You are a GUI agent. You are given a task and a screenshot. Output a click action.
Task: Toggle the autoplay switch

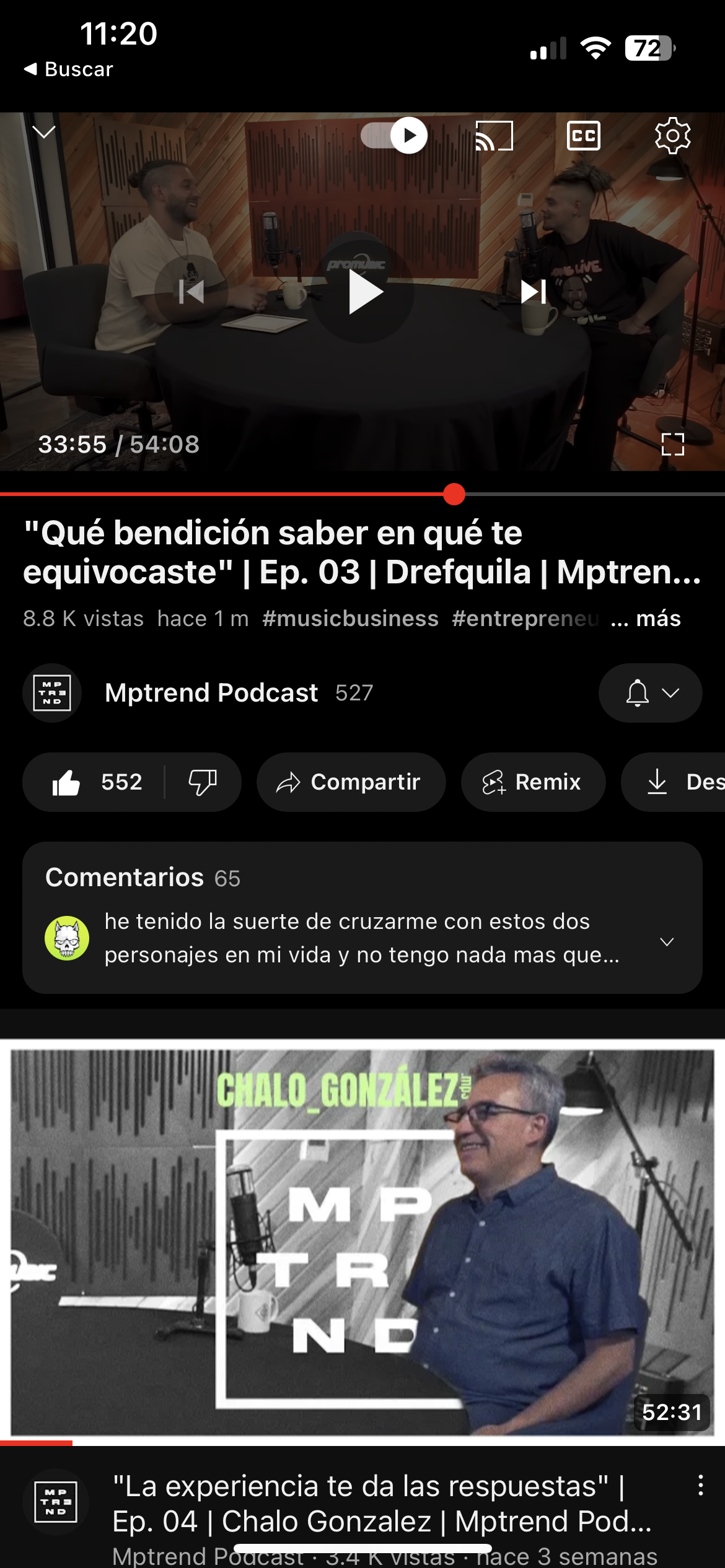tap(395, 135)
